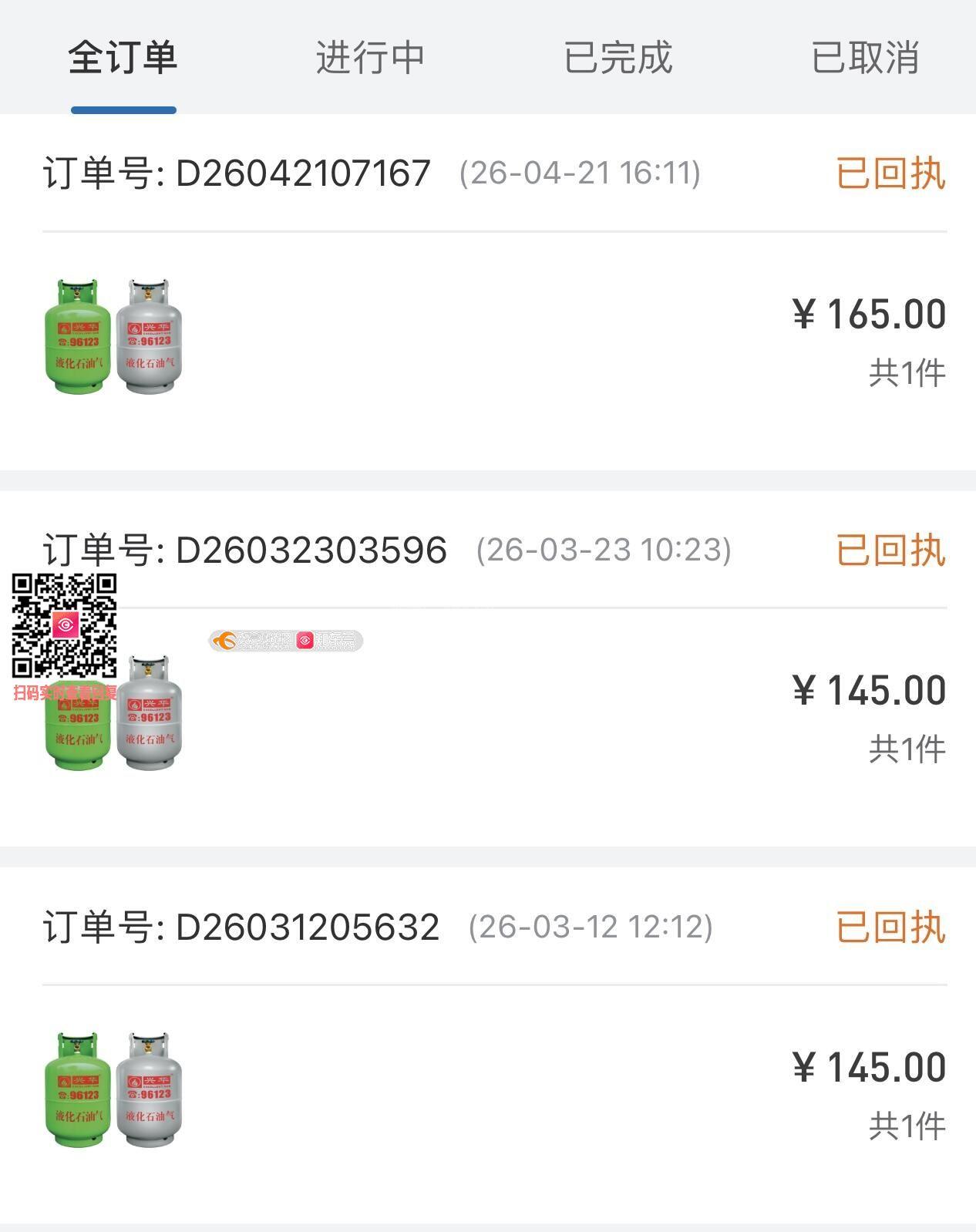View order D26032303596
The image size is (976, 1232).
(x=311, y=550)
